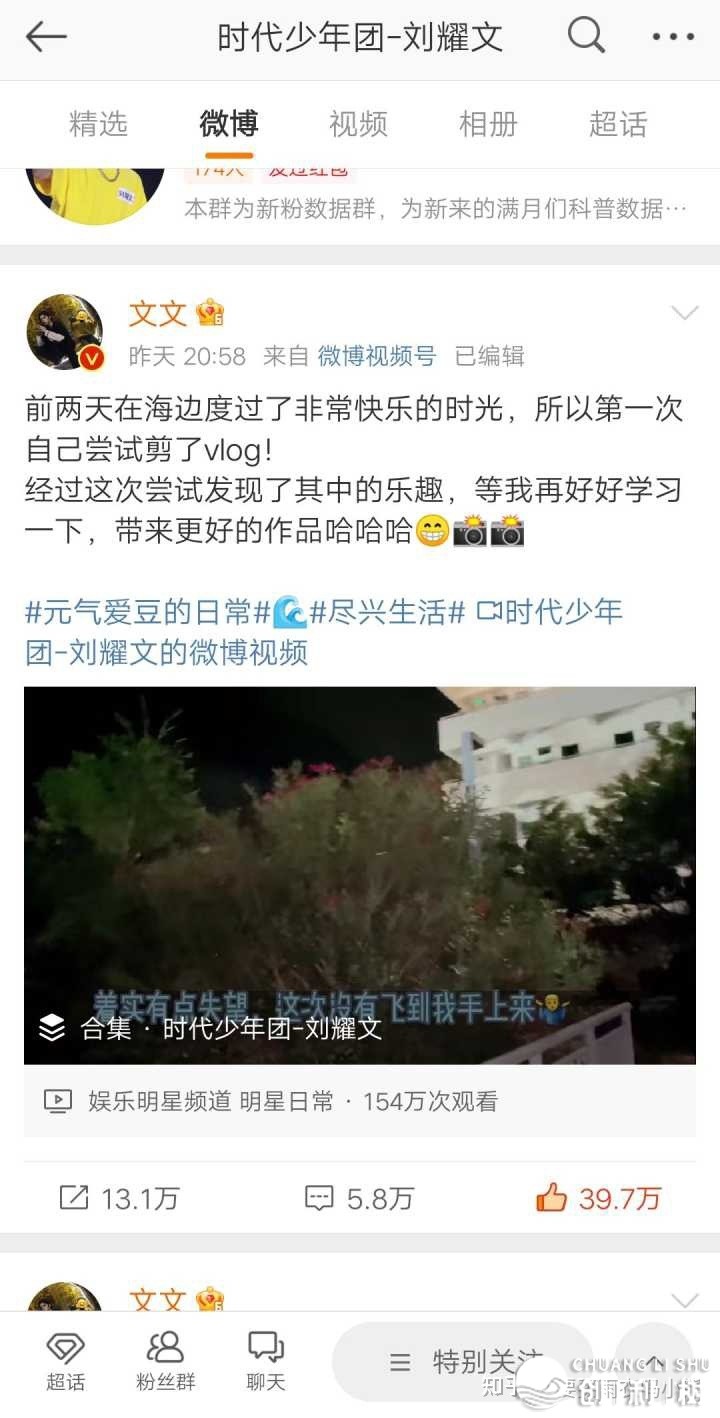
Task: Open the 5.8万 comments on the vlog post
Action: click(360, 1198)
